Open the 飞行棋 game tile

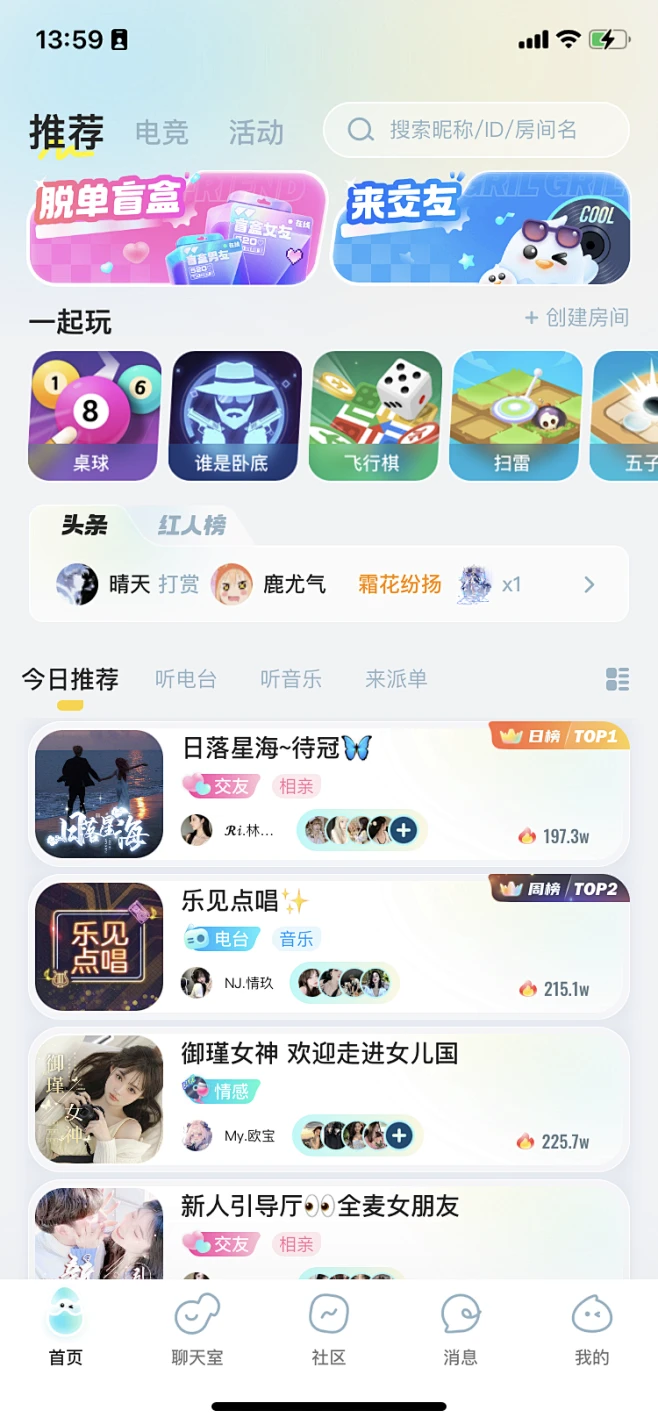(376, 415)
